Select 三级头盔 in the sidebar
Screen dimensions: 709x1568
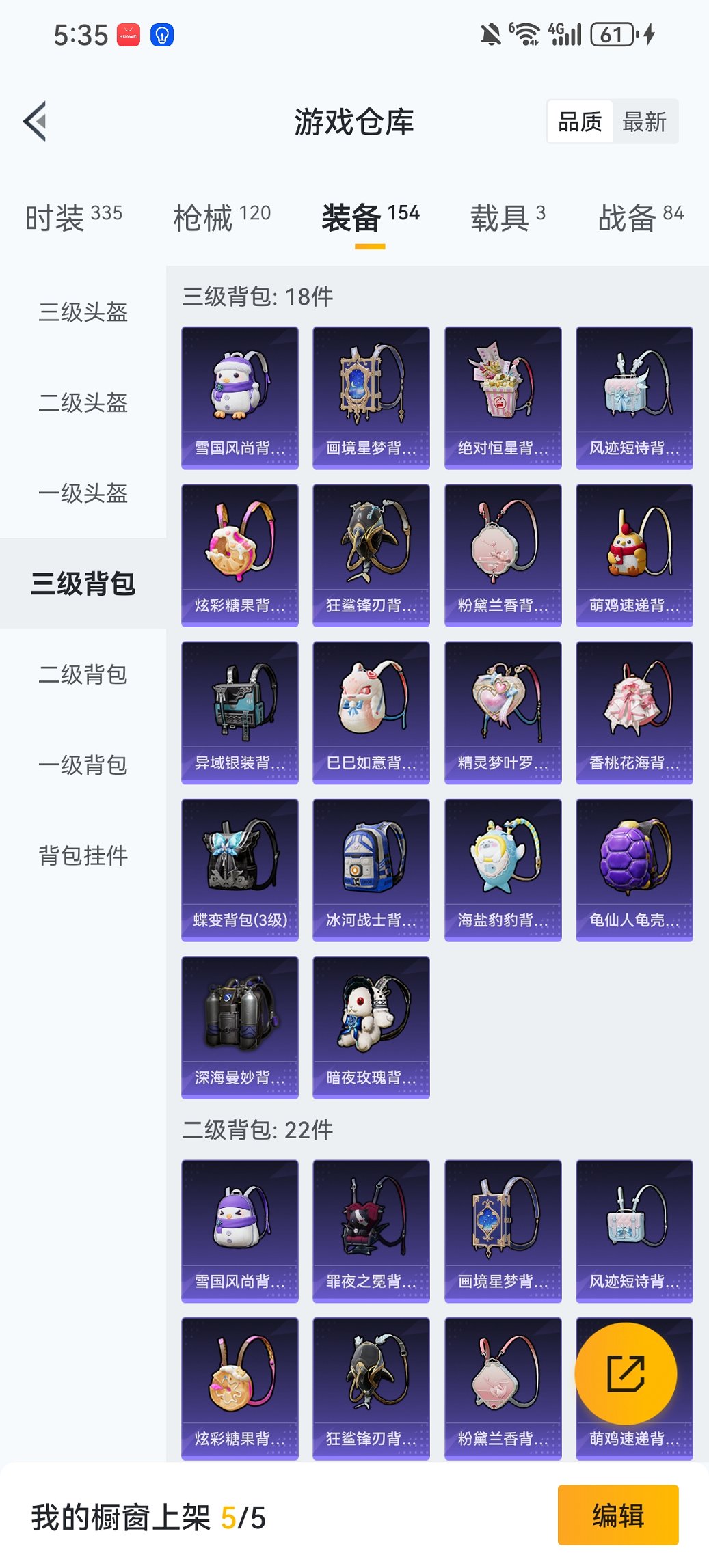click(82, 314)
